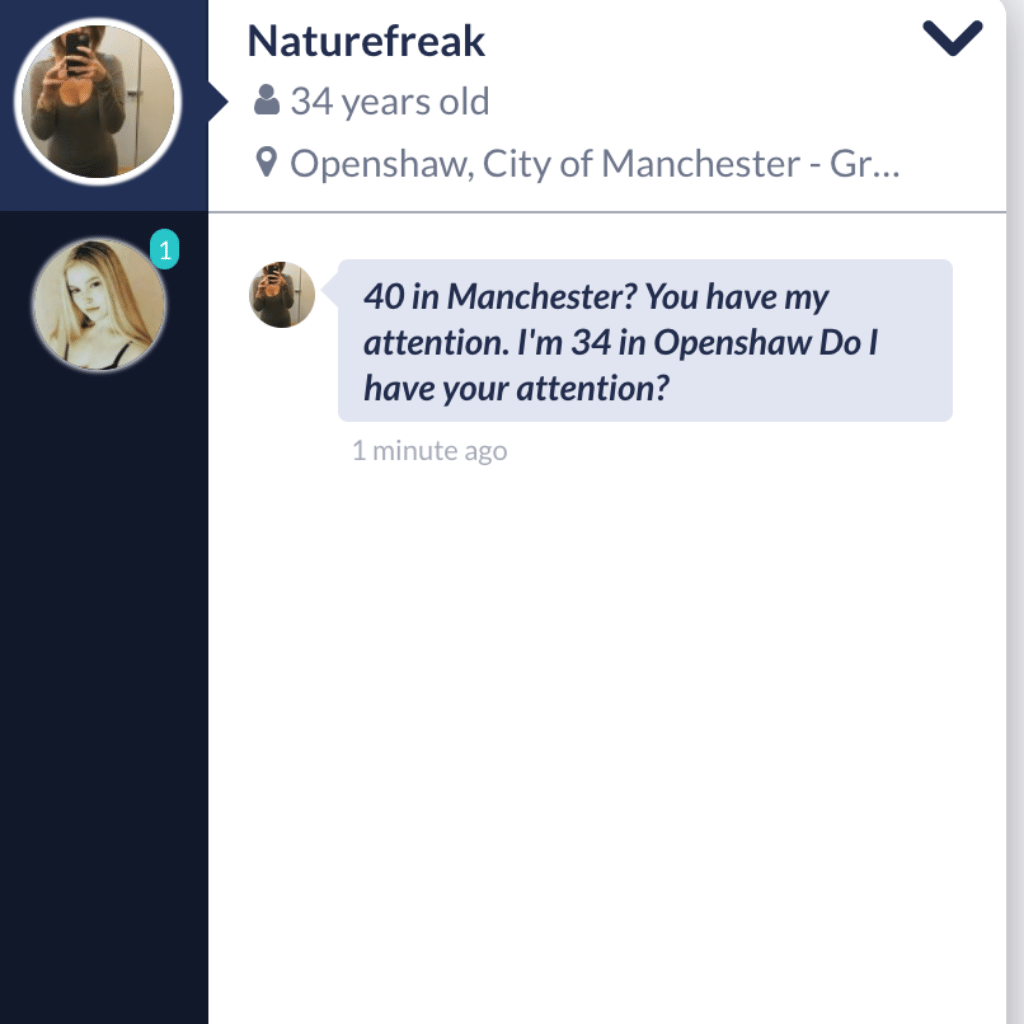
Task: Open Naturefreak's profile from the name header
Action: (x=366, y=41)
